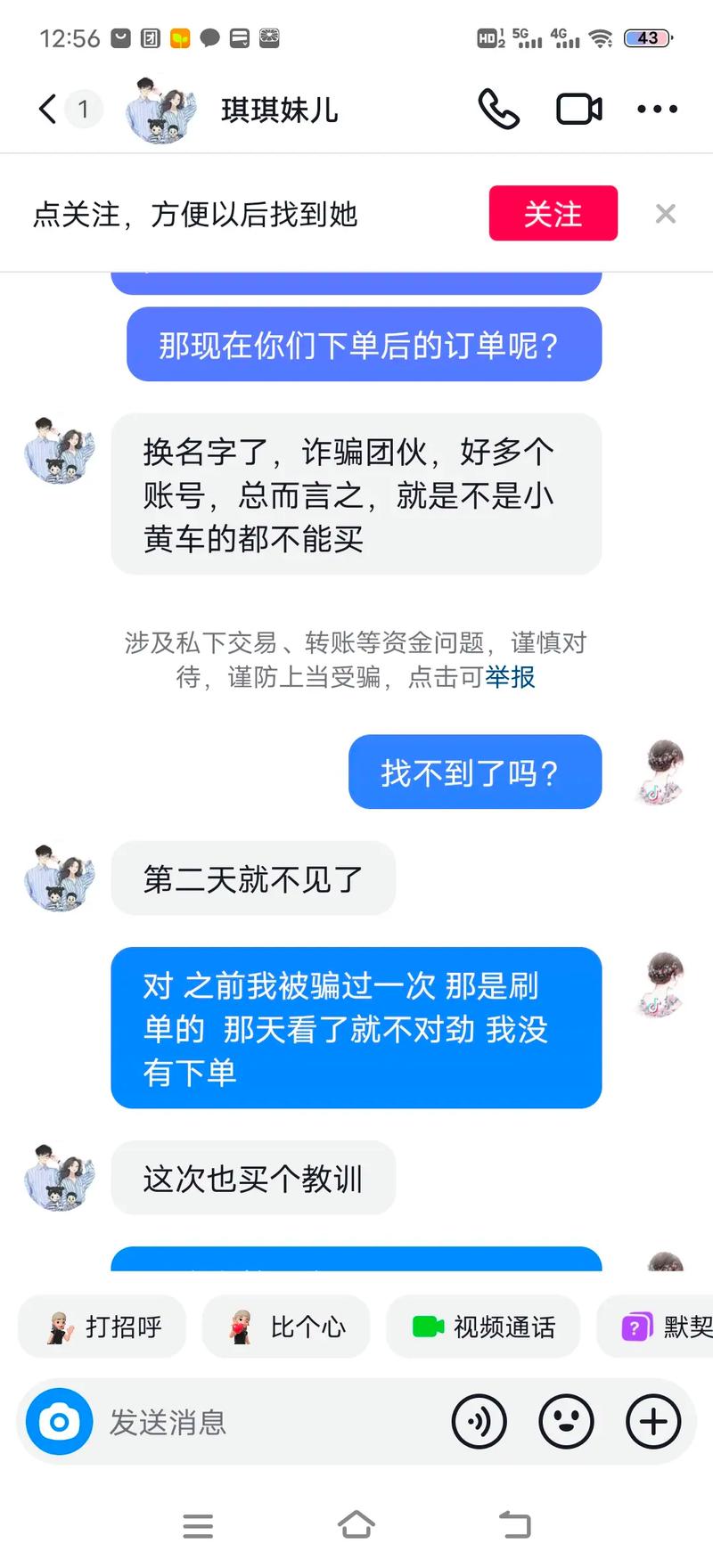
Task: Open the camera in the message bar
Action: pyautogui.click(x=57, y=1422)
